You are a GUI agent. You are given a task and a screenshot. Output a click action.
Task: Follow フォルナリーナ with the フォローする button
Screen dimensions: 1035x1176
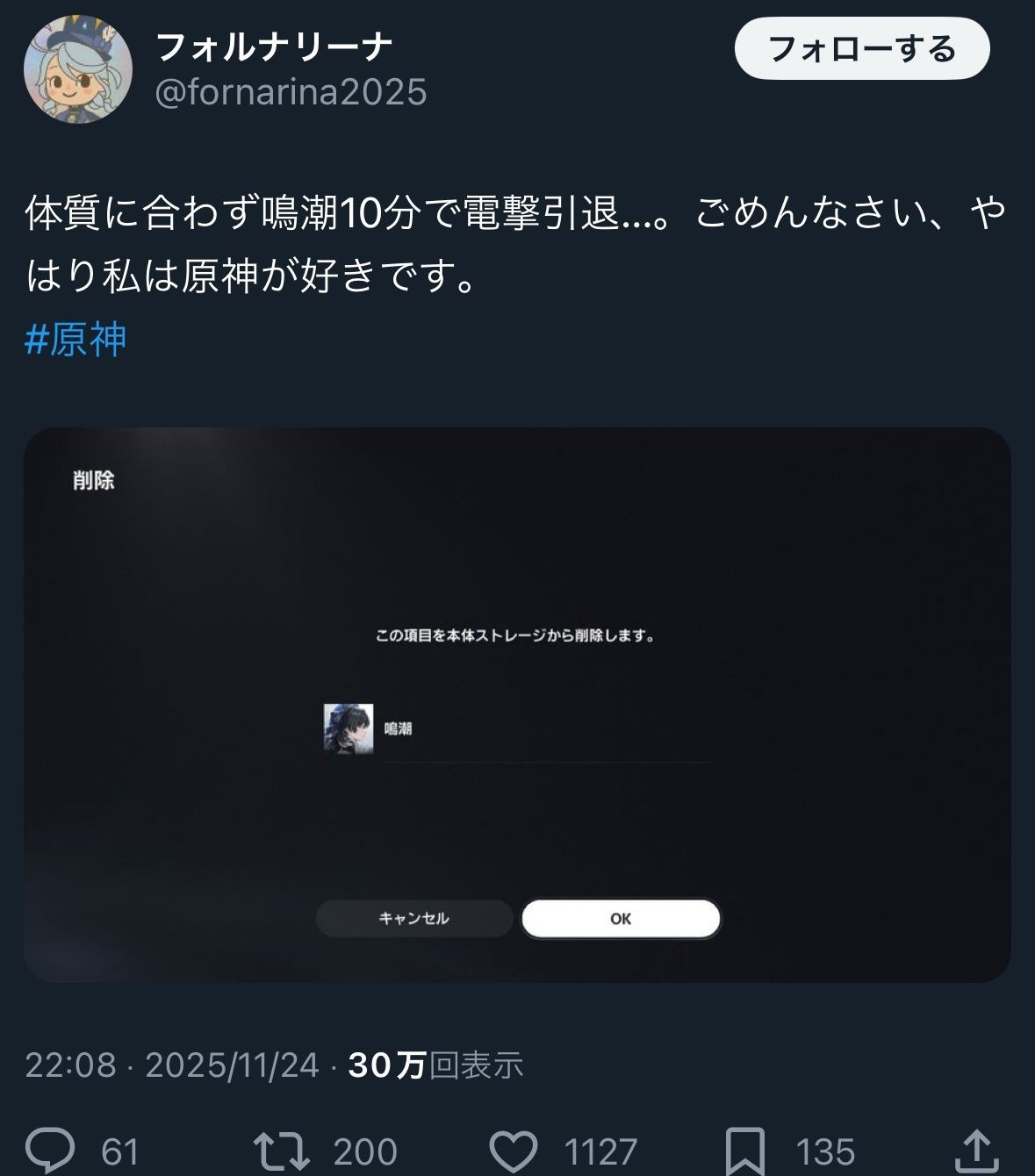[x=861, y=49]
